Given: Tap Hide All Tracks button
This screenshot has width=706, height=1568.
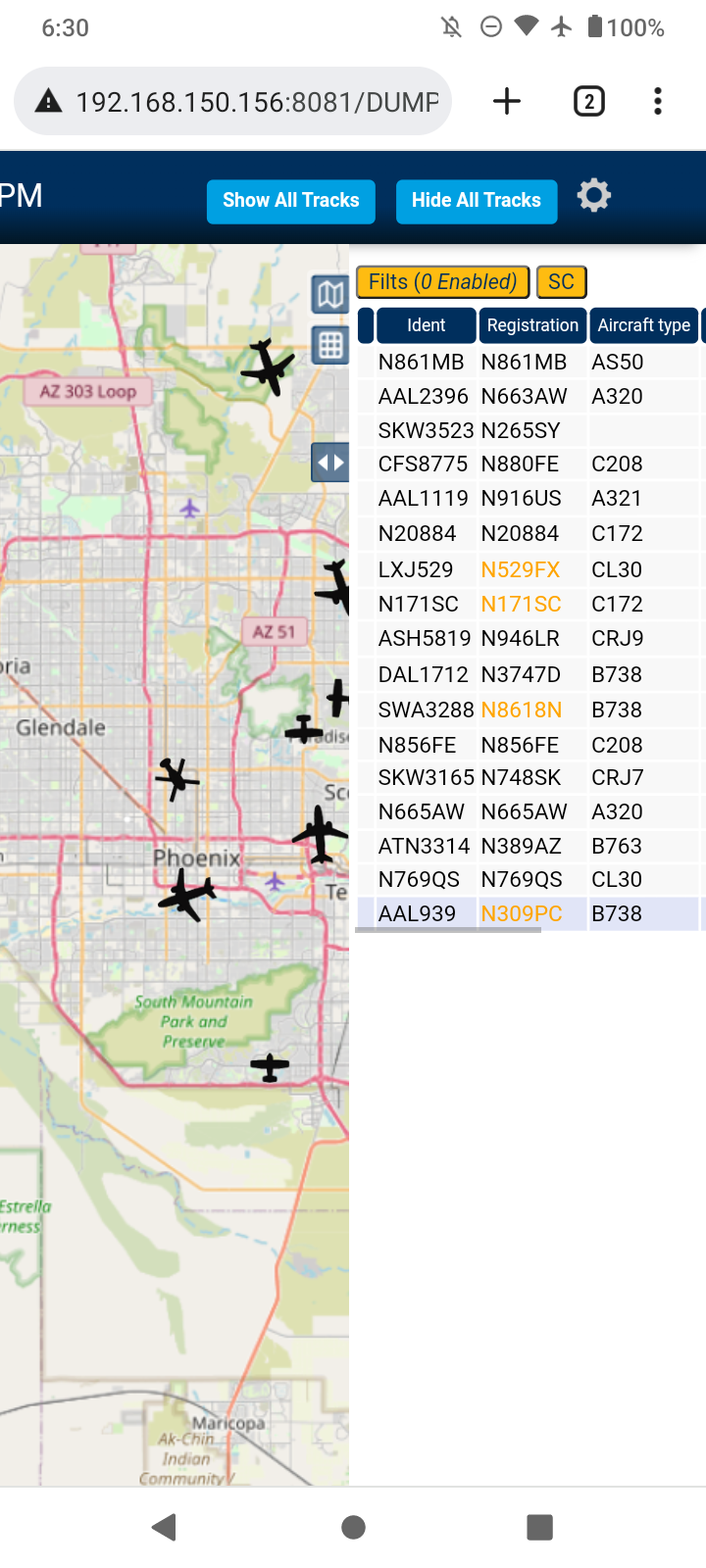Looking at the screenshot, I should pos(477,201).
